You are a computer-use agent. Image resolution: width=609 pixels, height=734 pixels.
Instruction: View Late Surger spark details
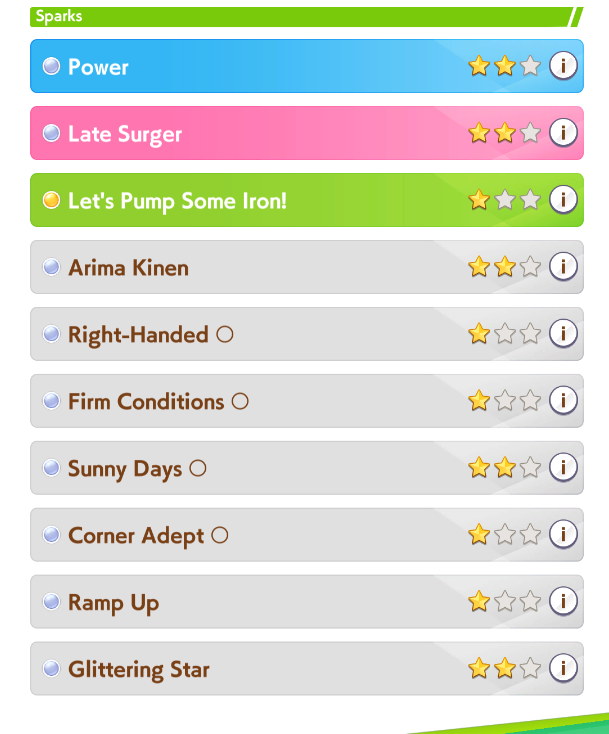563,133
